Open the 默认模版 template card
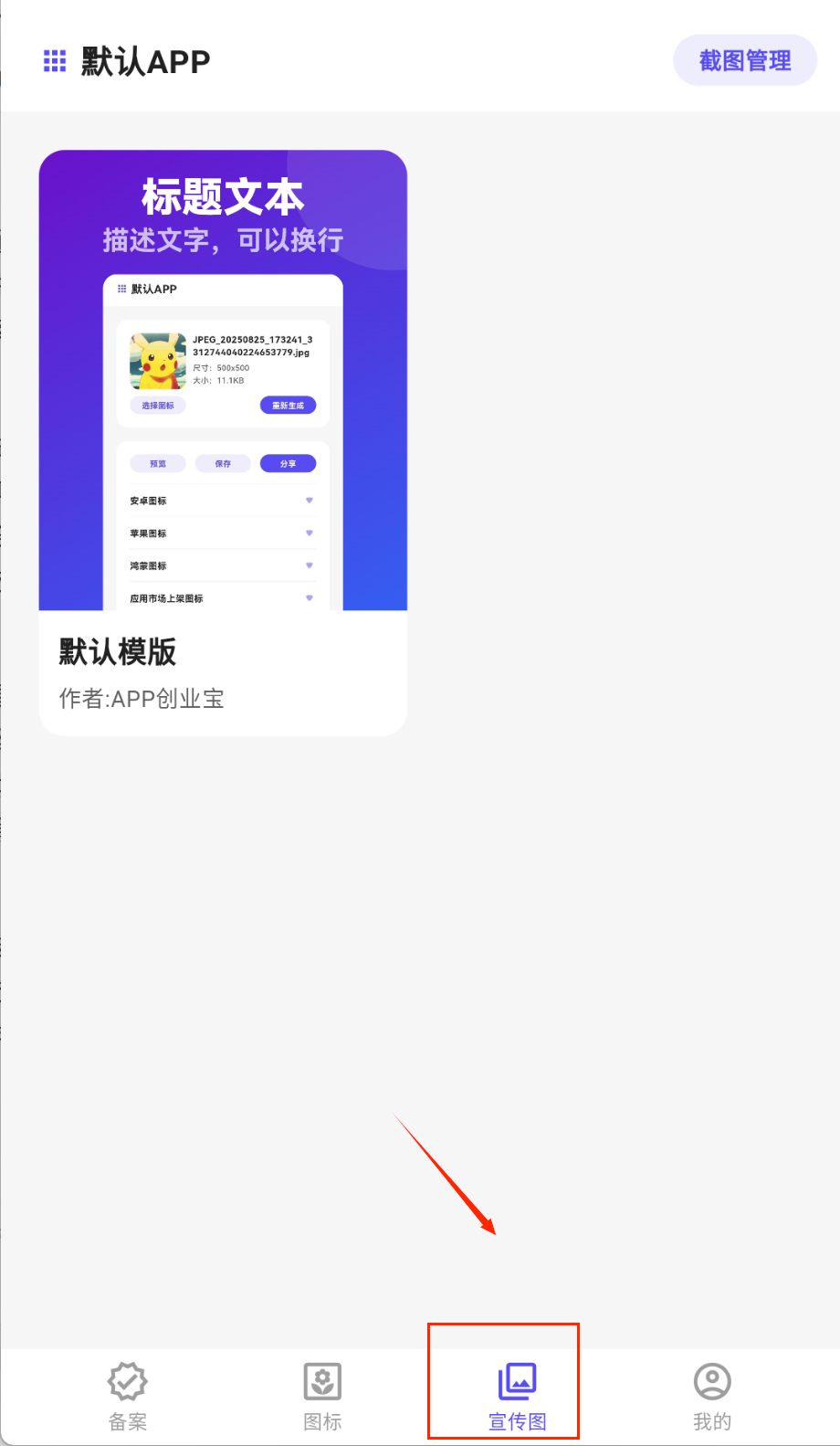 (x=223, y=442)
